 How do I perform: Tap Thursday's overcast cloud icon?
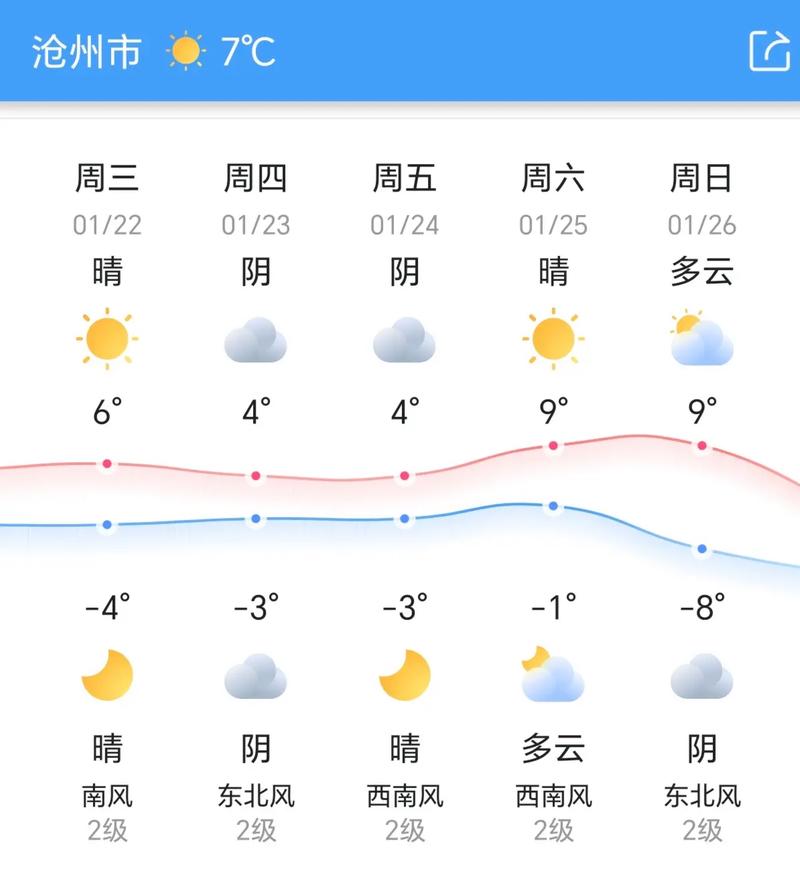click(x=255, y=340)
